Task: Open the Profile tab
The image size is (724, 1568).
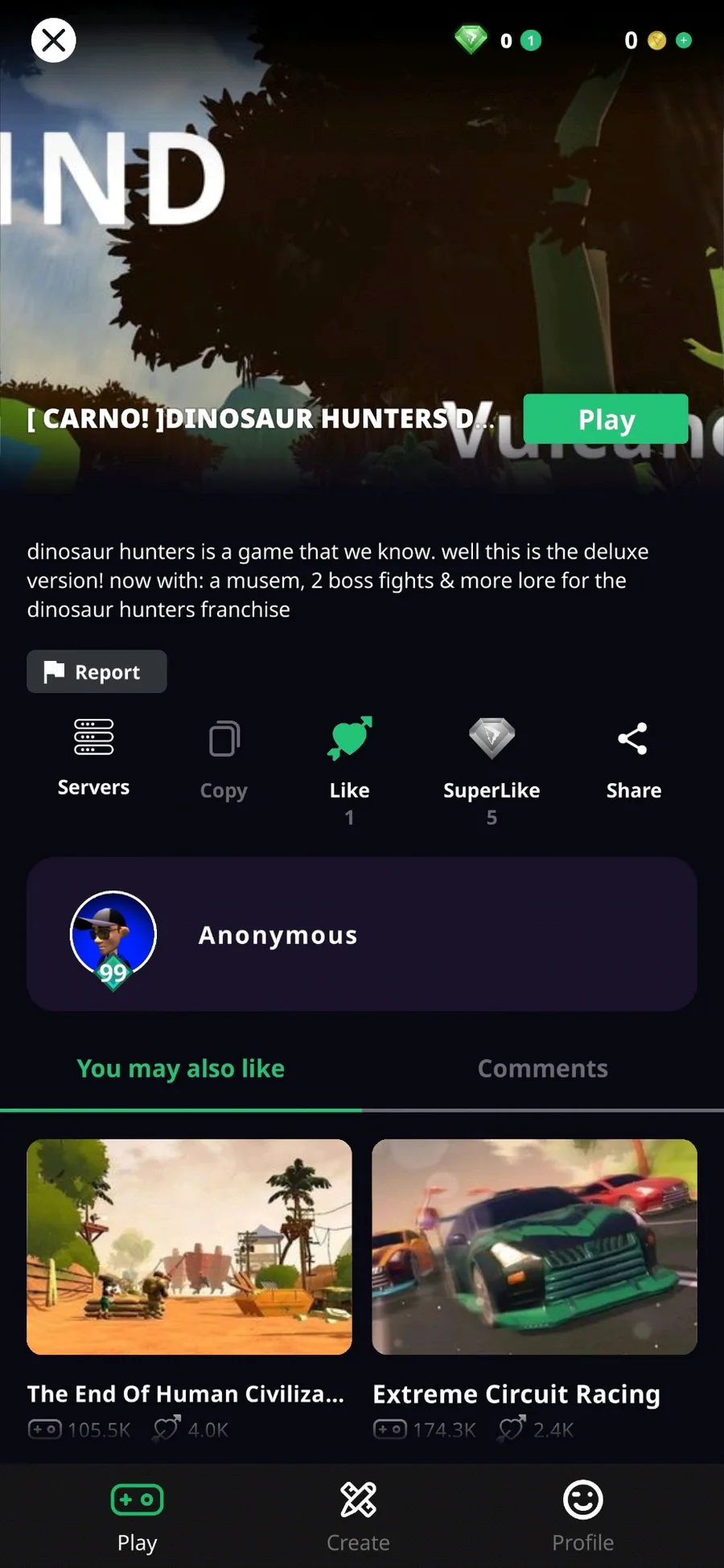Action: pyautogui.click(x=582, y=1516)
